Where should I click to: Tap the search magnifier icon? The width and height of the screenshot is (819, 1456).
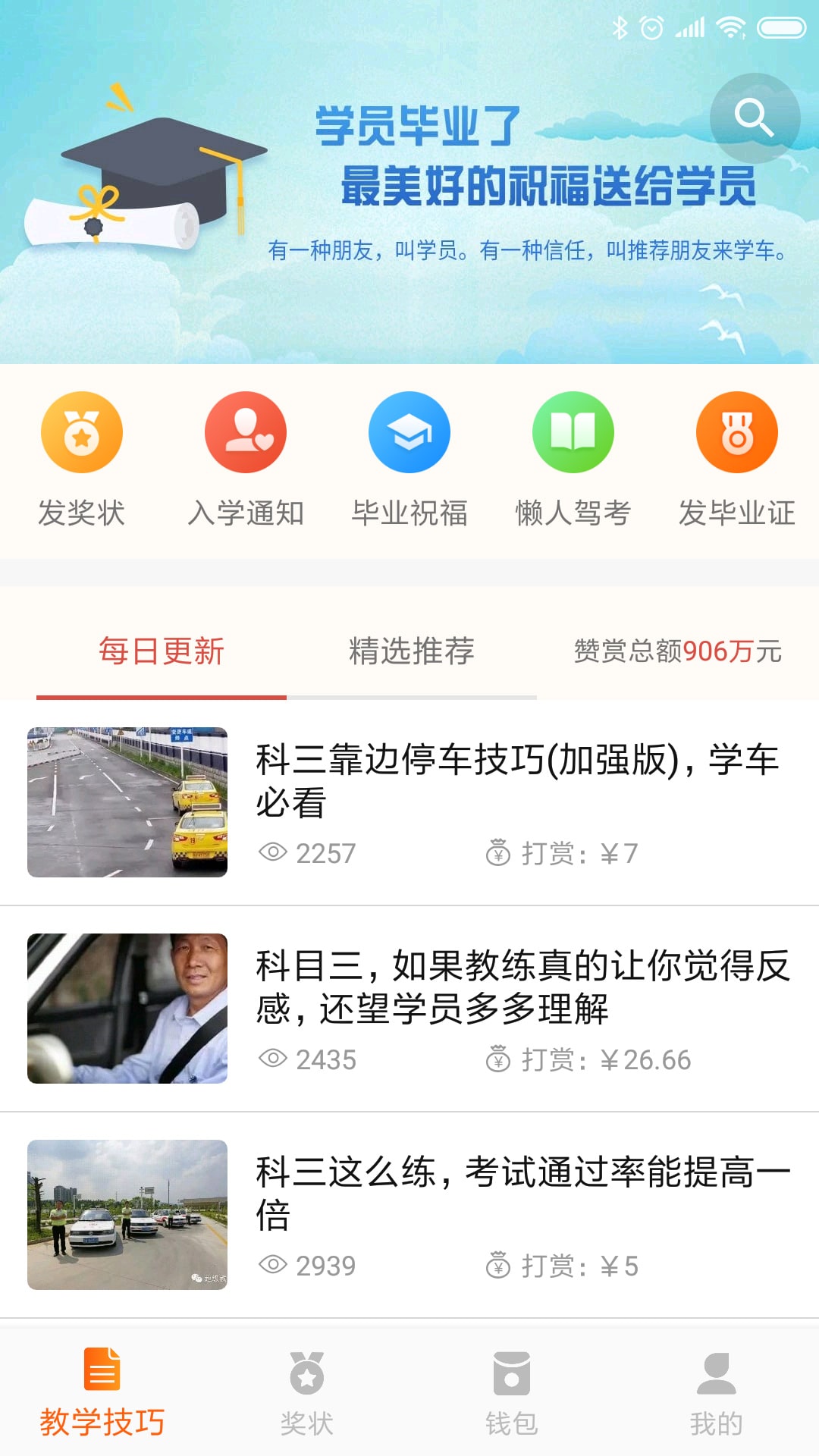tap(754, 118)
